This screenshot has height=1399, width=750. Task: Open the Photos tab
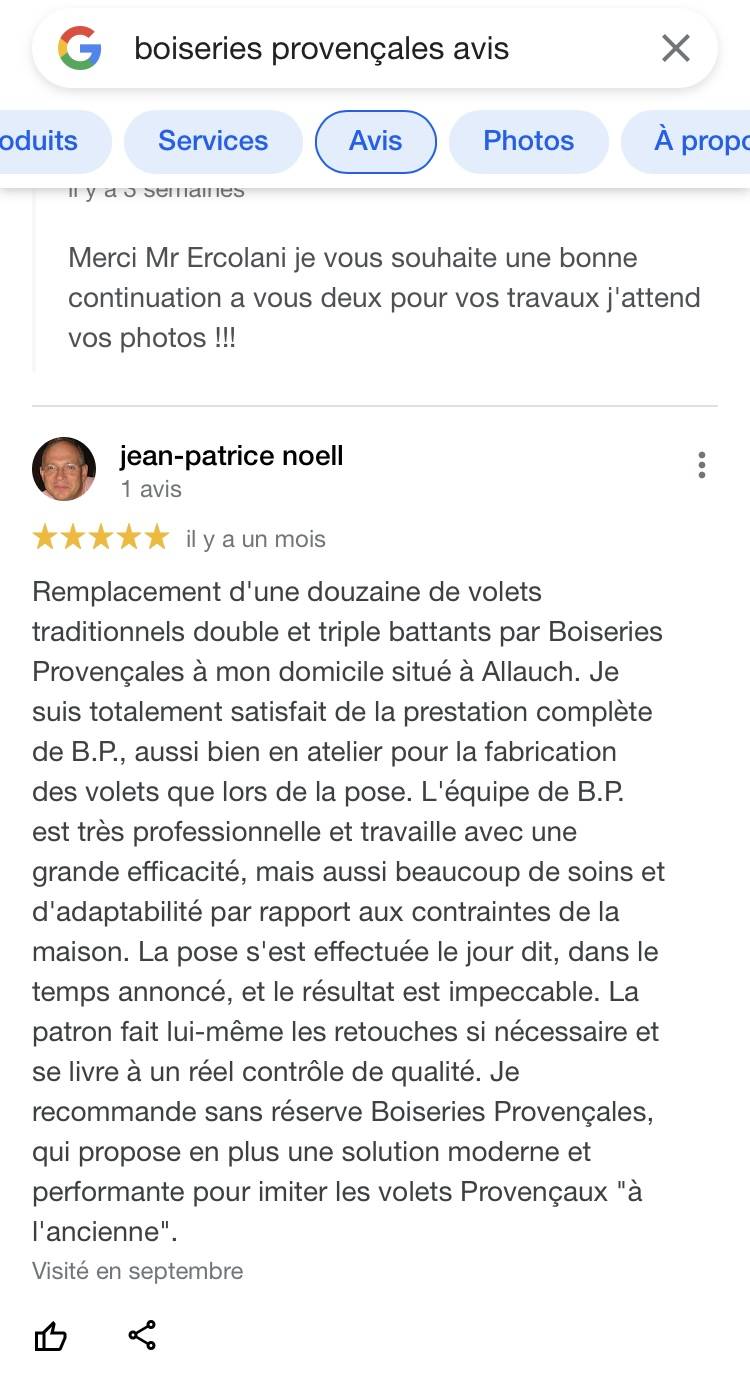528,141
